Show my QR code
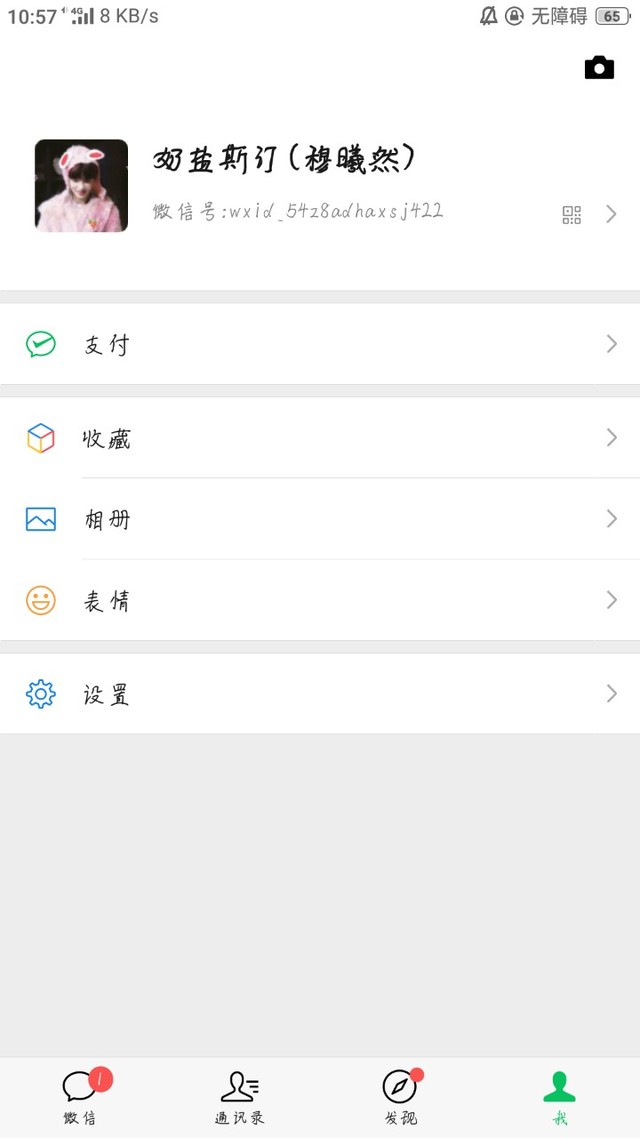This screenshot has height=1138, width=640. pos(572,214)
